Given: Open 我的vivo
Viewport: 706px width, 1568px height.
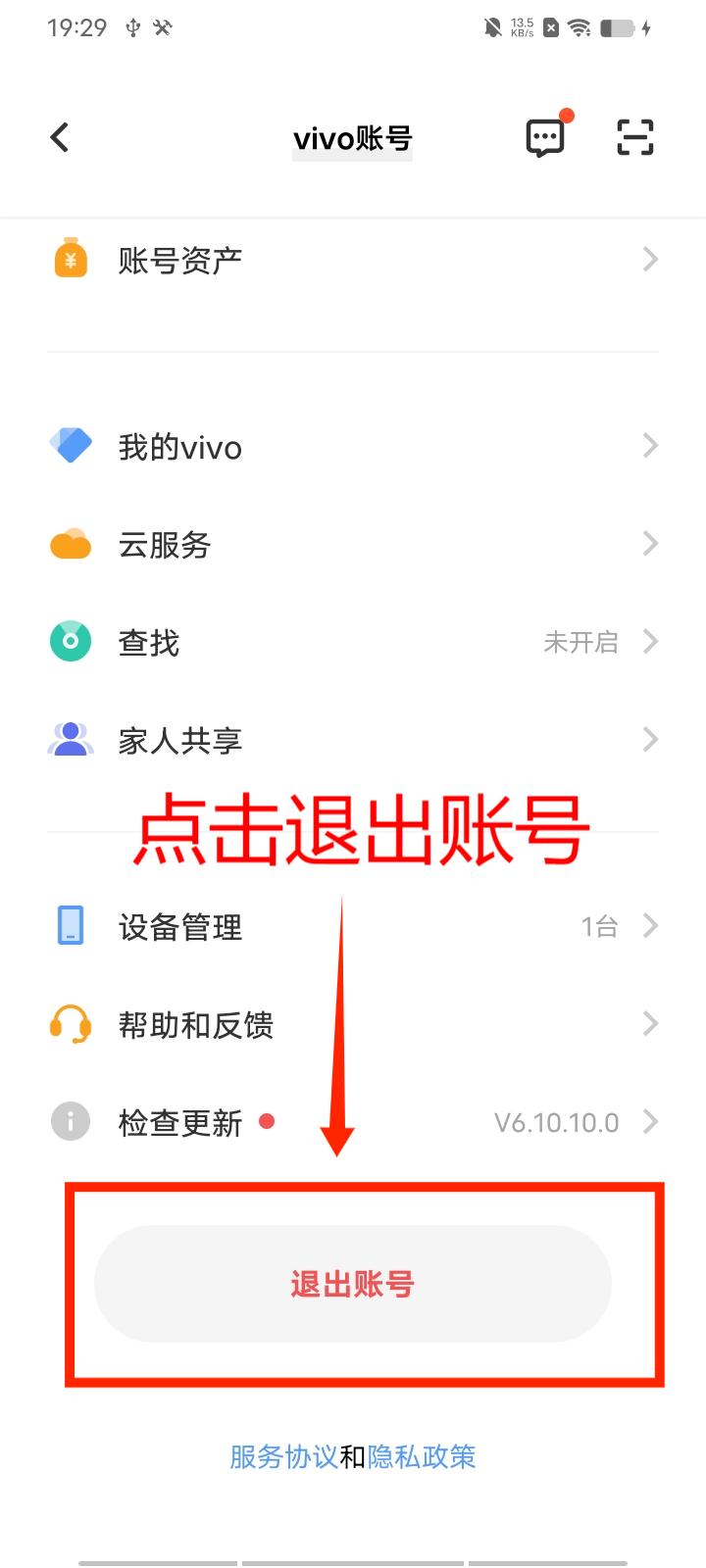Looking at the screenshot, I should point(353,447).
